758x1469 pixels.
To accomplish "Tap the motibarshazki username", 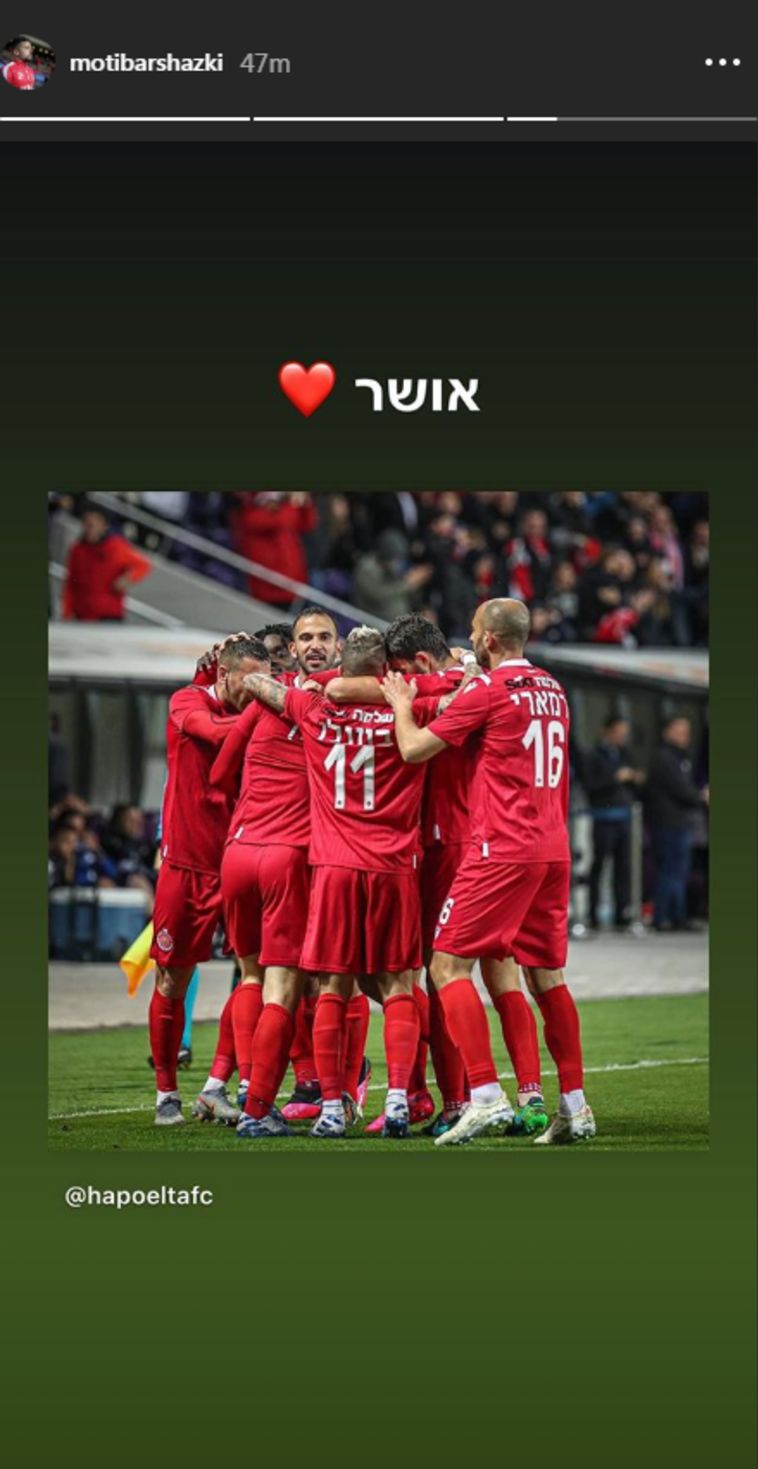I will tap(146, 63).
